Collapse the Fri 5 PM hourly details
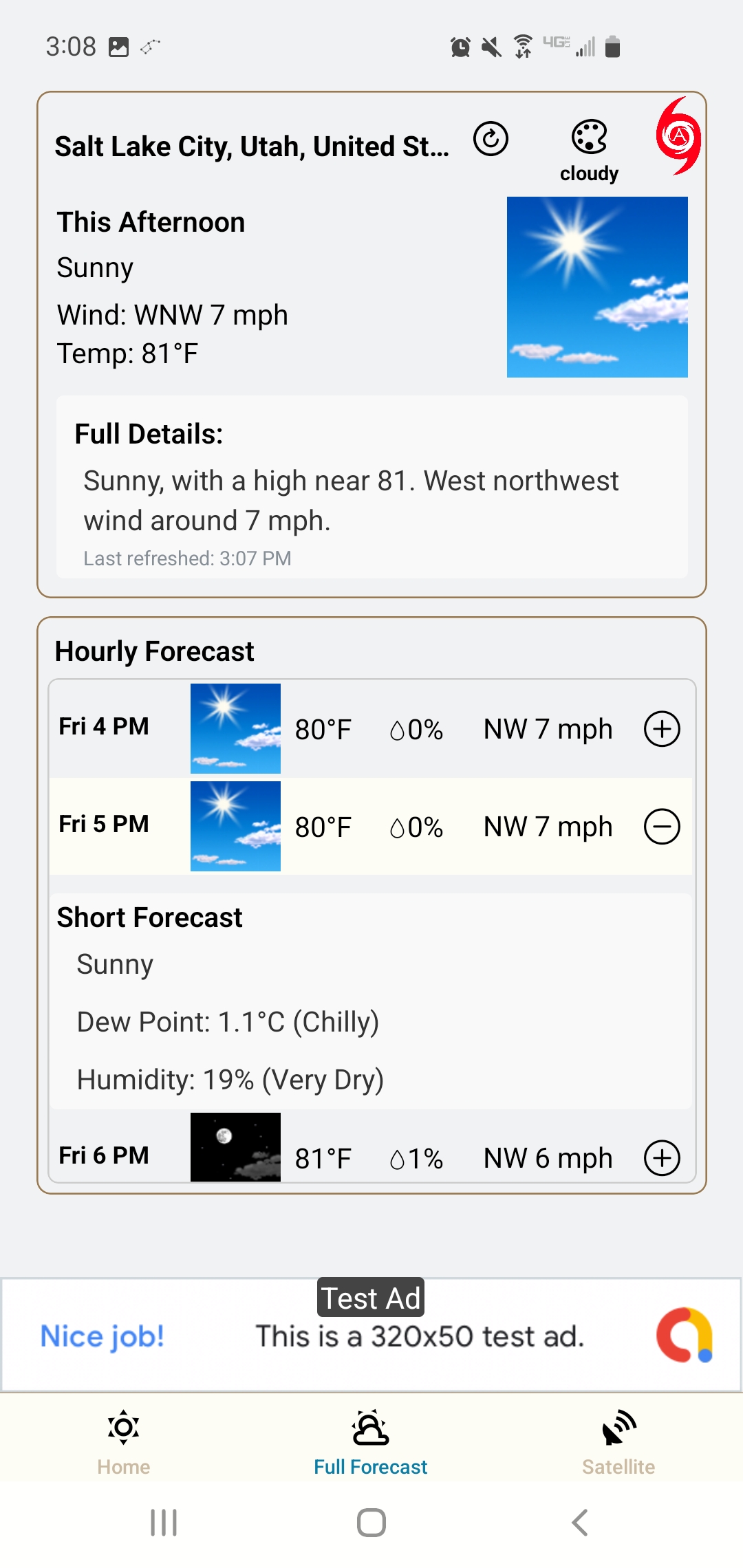743x1568 pixels. pyautogui.click(x=662, y=827)
